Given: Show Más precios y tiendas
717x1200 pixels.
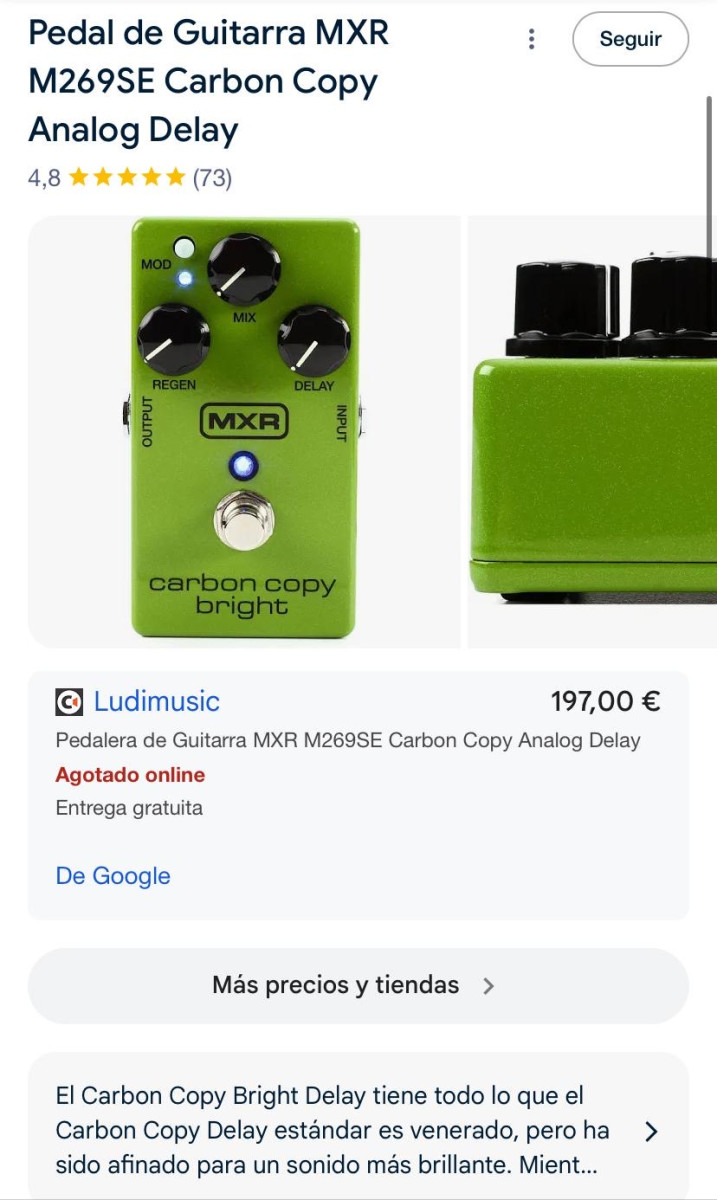Looking at the screenshot, I should click(357, 985).
